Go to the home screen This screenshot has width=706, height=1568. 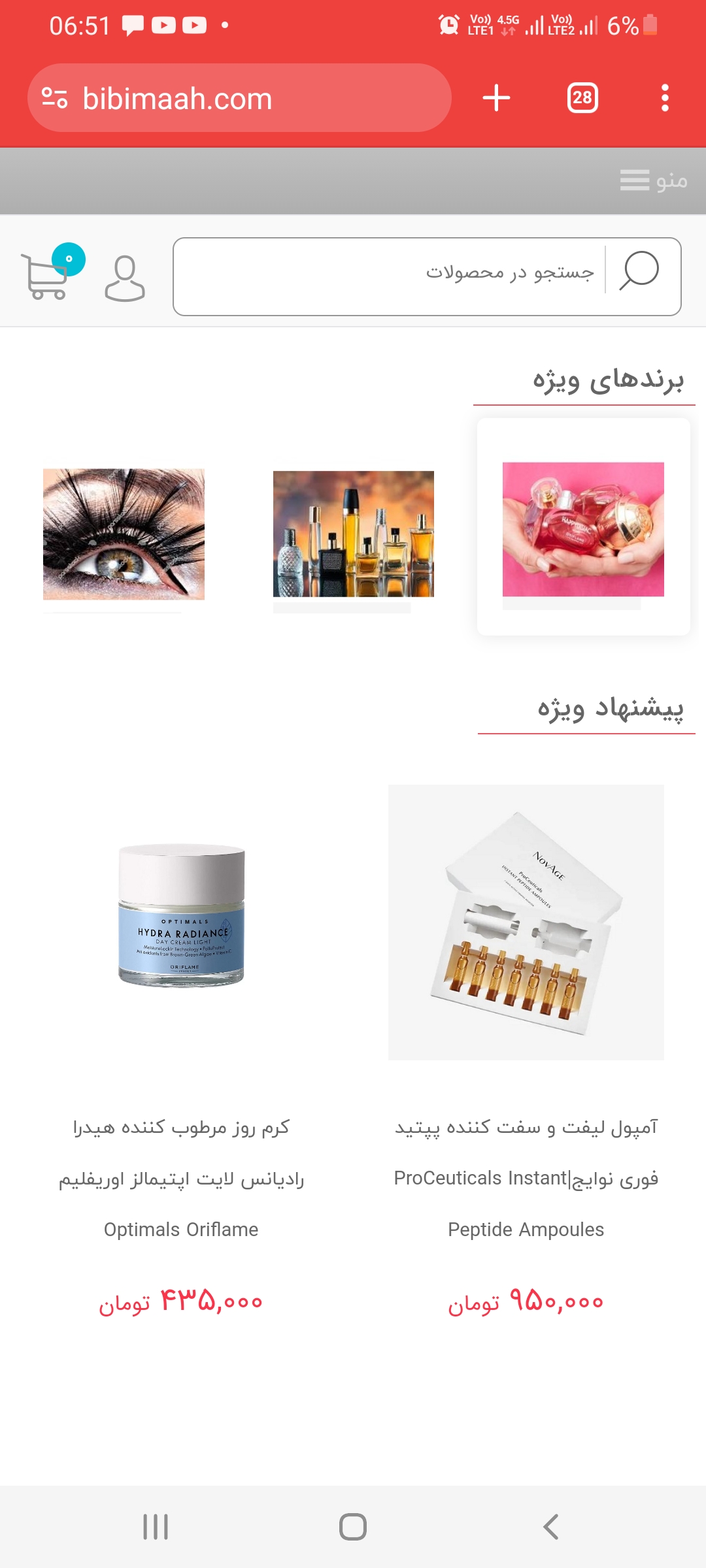point(353,1527)
